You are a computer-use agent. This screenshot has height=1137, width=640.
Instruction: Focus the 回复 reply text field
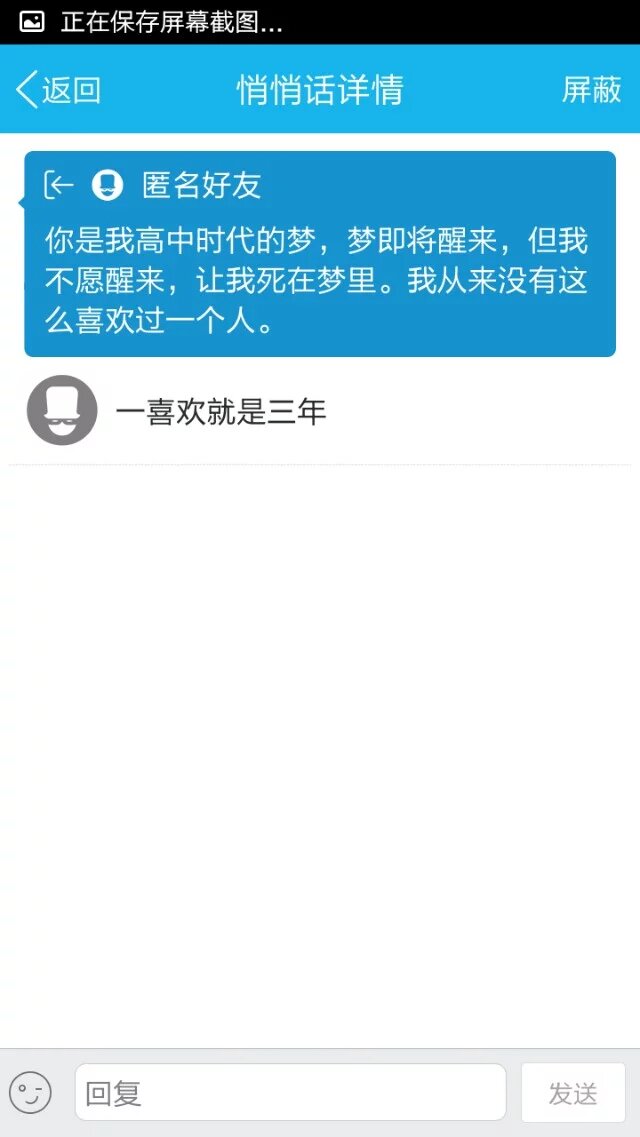[290, 1092]
